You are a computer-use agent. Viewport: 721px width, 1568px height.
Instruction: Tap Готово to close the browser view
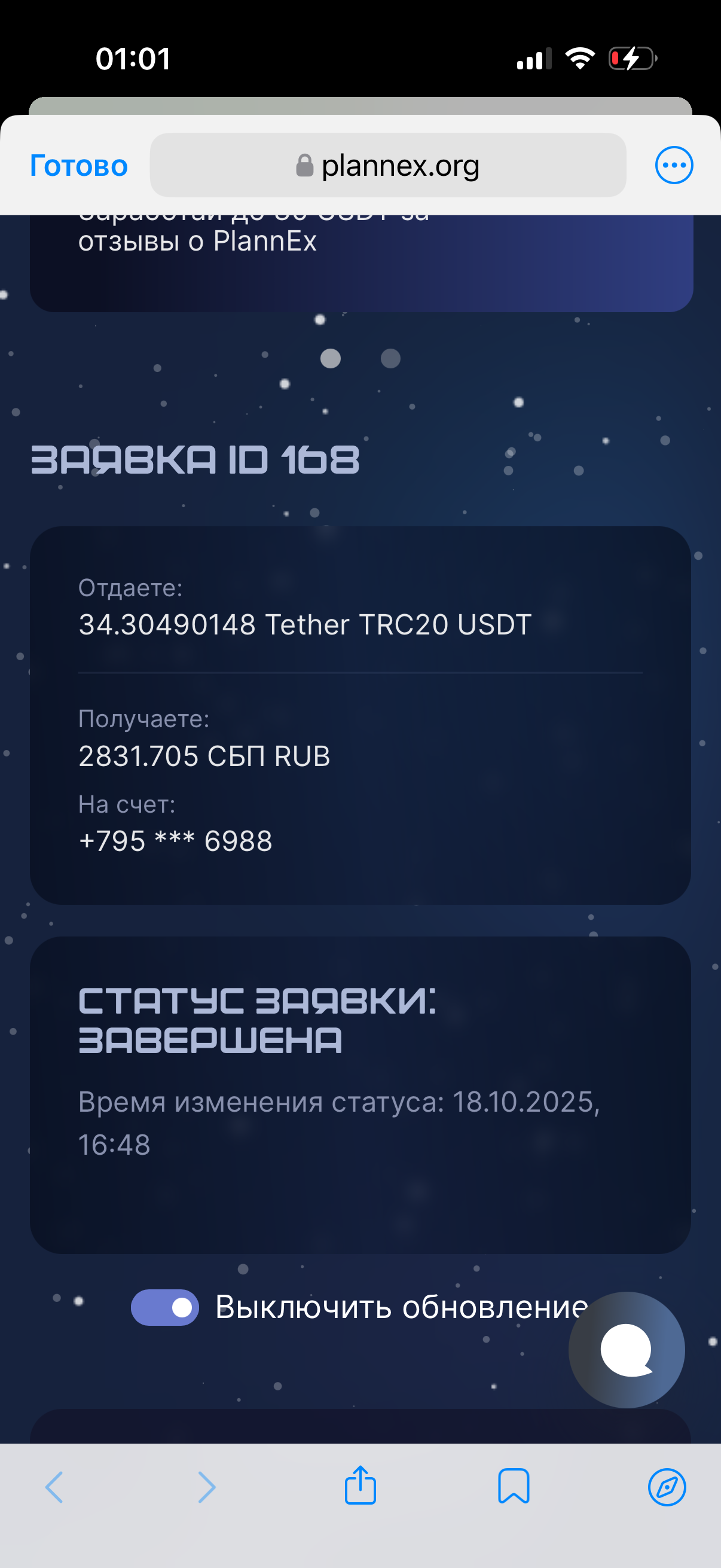pos(78,166)
